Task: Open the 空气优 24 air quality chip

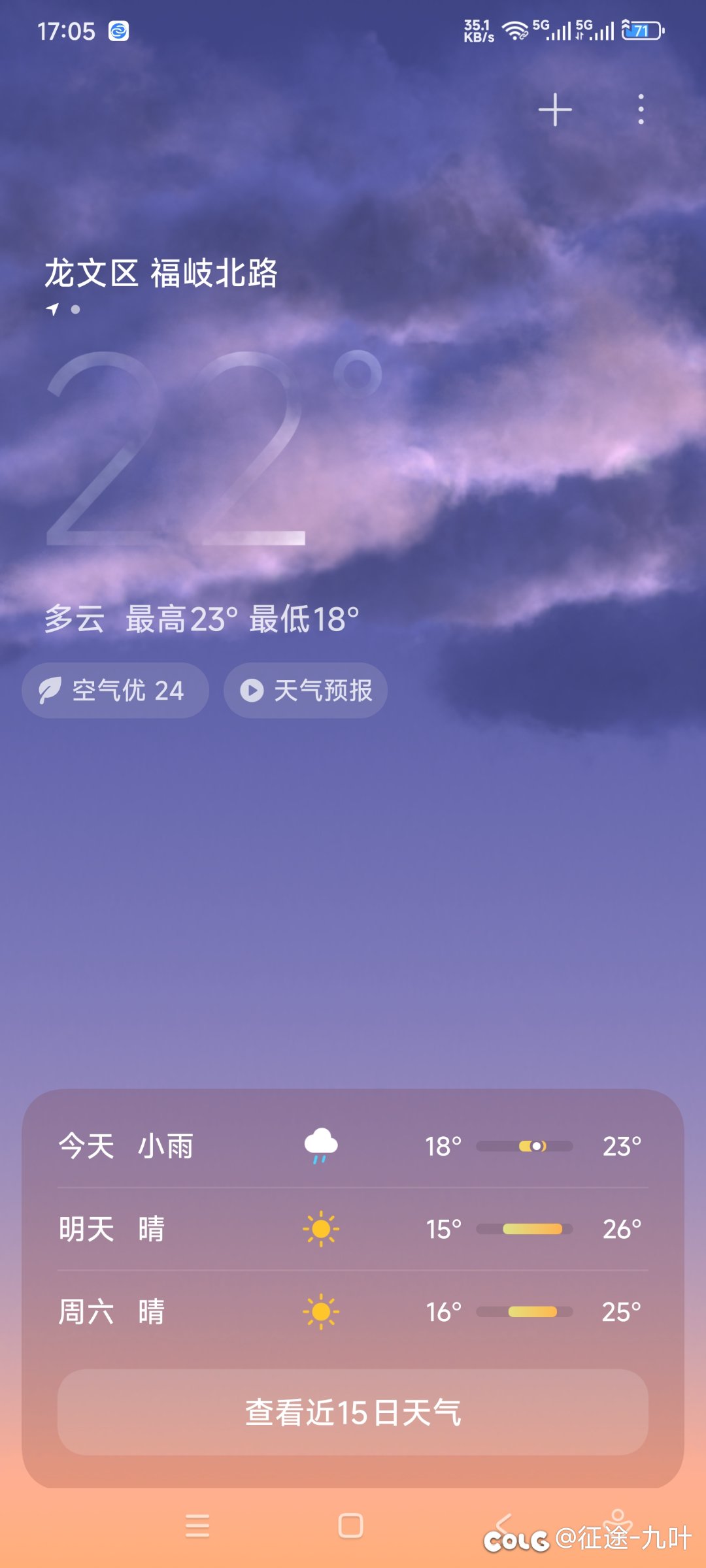Action: point(116,691)
